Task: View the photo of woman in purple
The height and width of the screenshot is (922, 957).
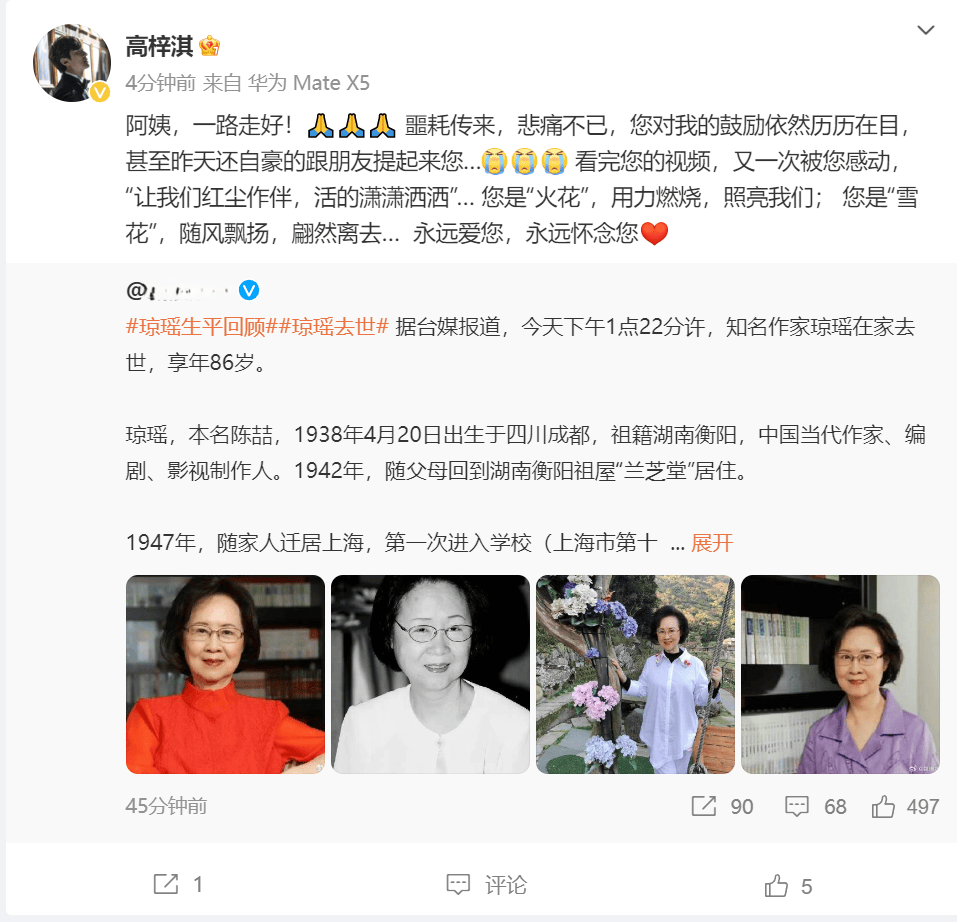Action: click(x=840, y=674)
